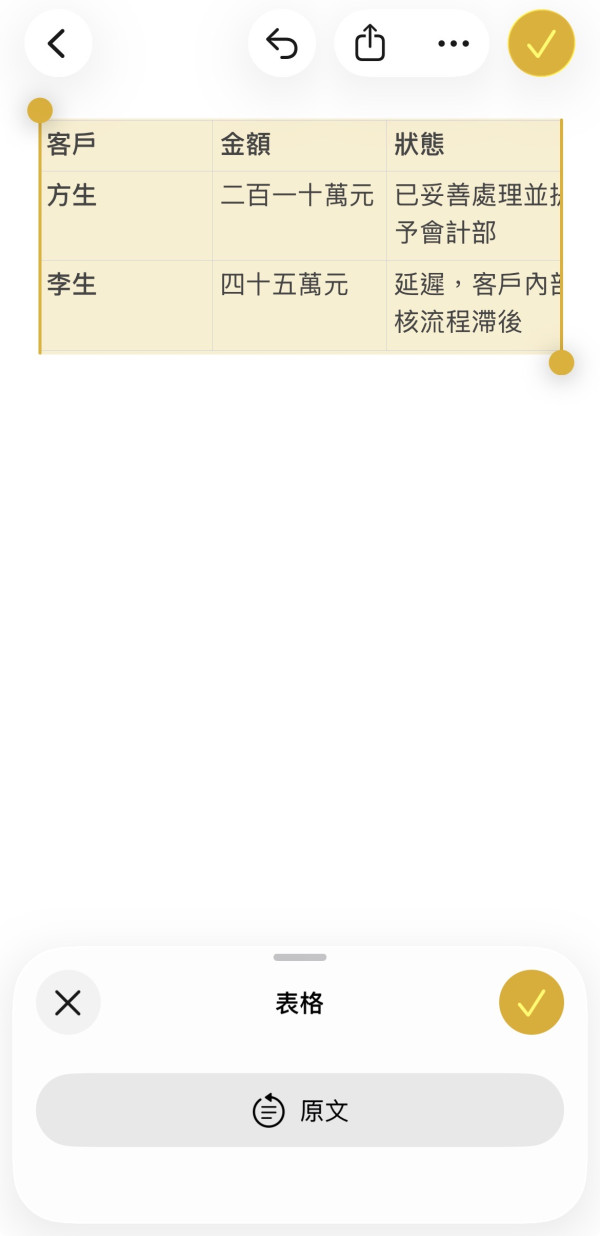Confirm with the top-right checkmark

coord(541,44)
